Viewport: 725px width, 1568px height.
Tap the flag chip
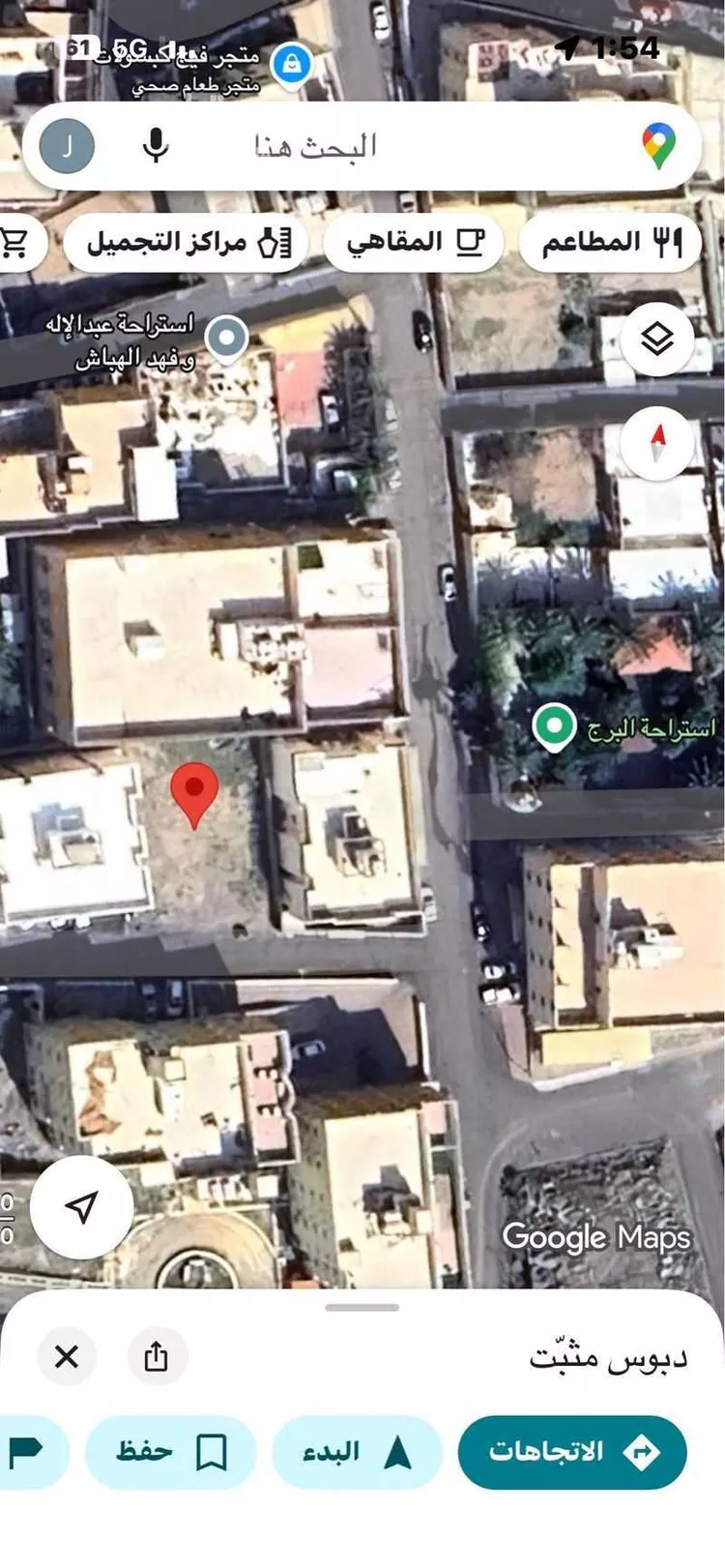[27, 1452]
